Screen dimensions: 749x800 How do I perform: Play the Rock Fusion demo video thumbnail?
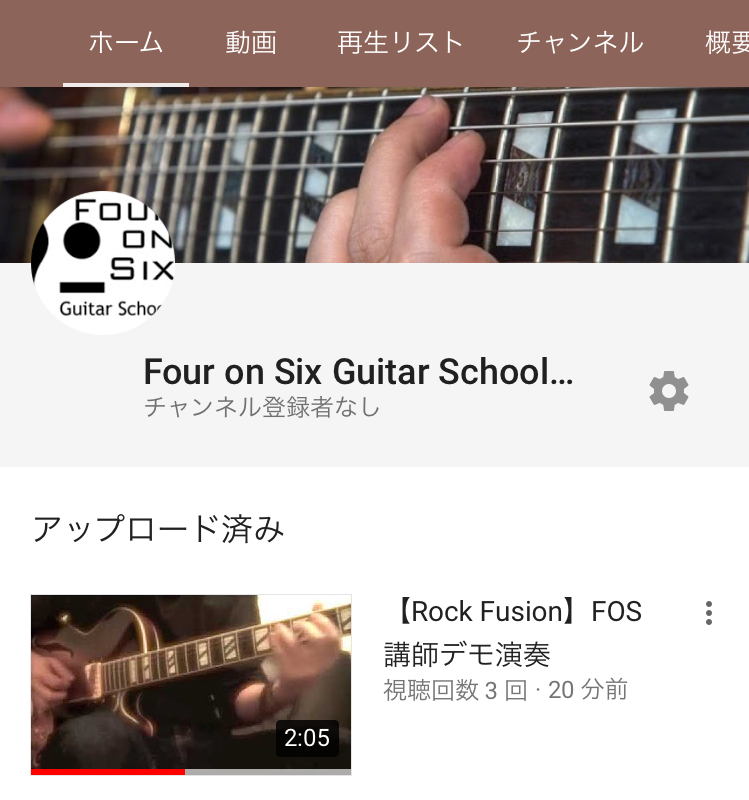[x=191, y=684]
